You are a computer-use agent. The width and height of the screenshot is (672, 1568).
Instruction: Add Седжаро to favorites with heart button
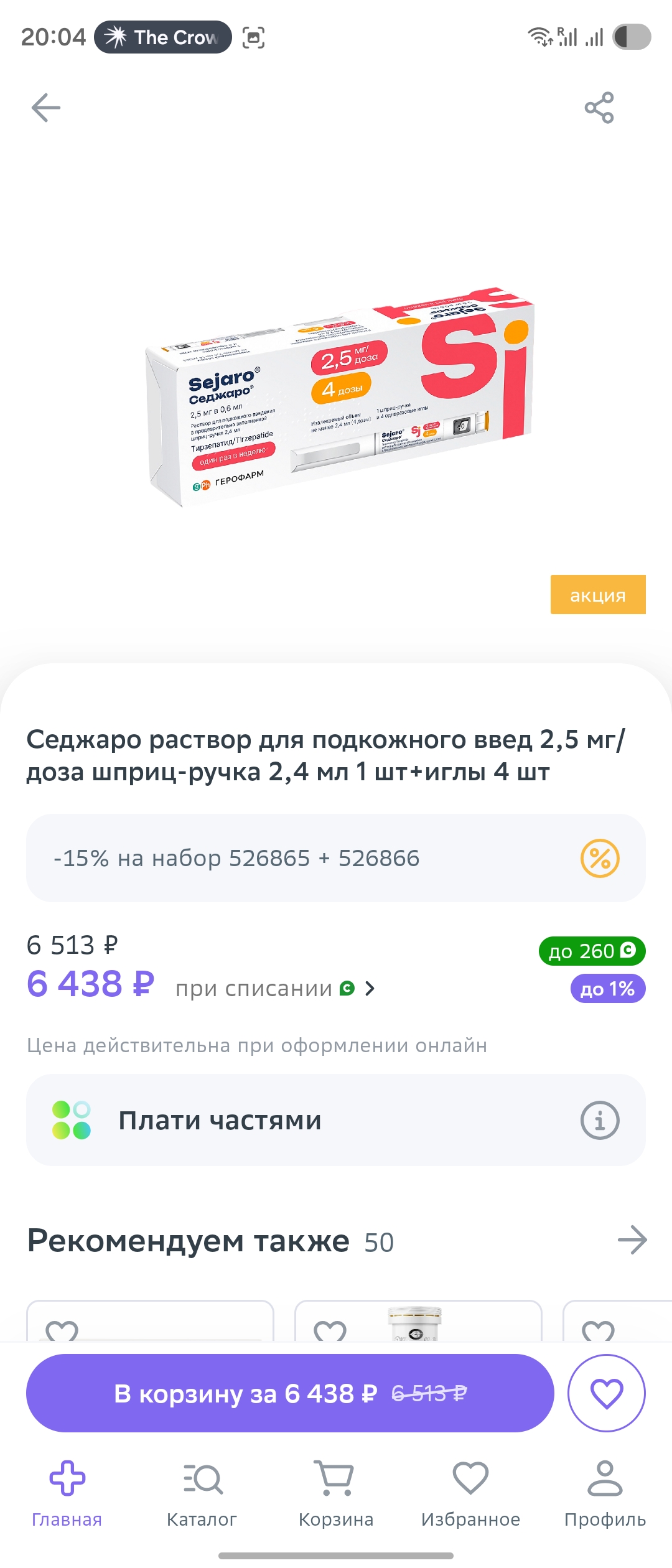[606, 1393]
